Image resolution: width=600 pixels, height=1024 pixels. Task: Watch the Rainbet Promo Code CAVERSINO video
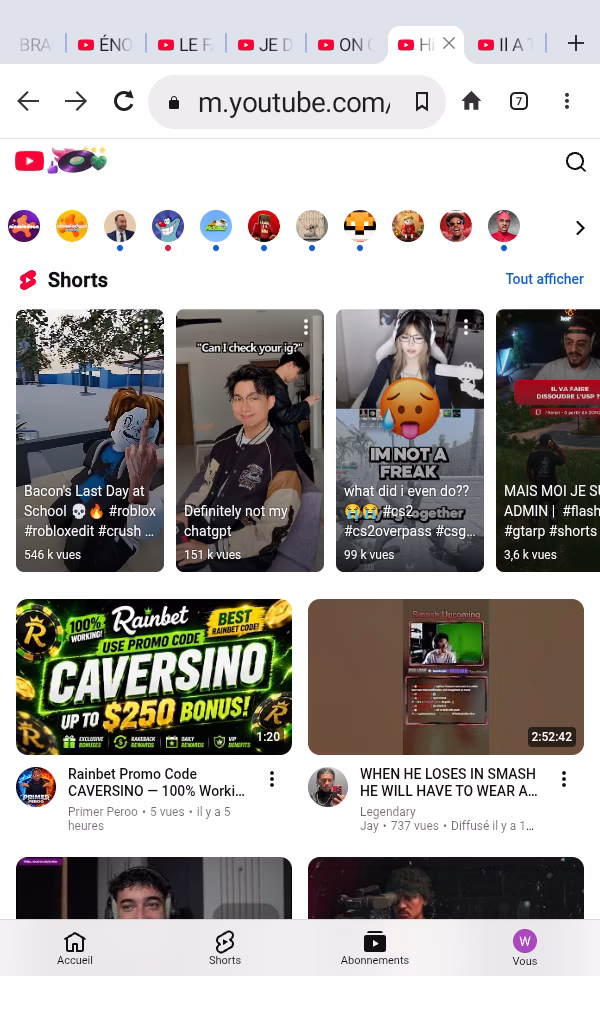[x=154, y=677]
